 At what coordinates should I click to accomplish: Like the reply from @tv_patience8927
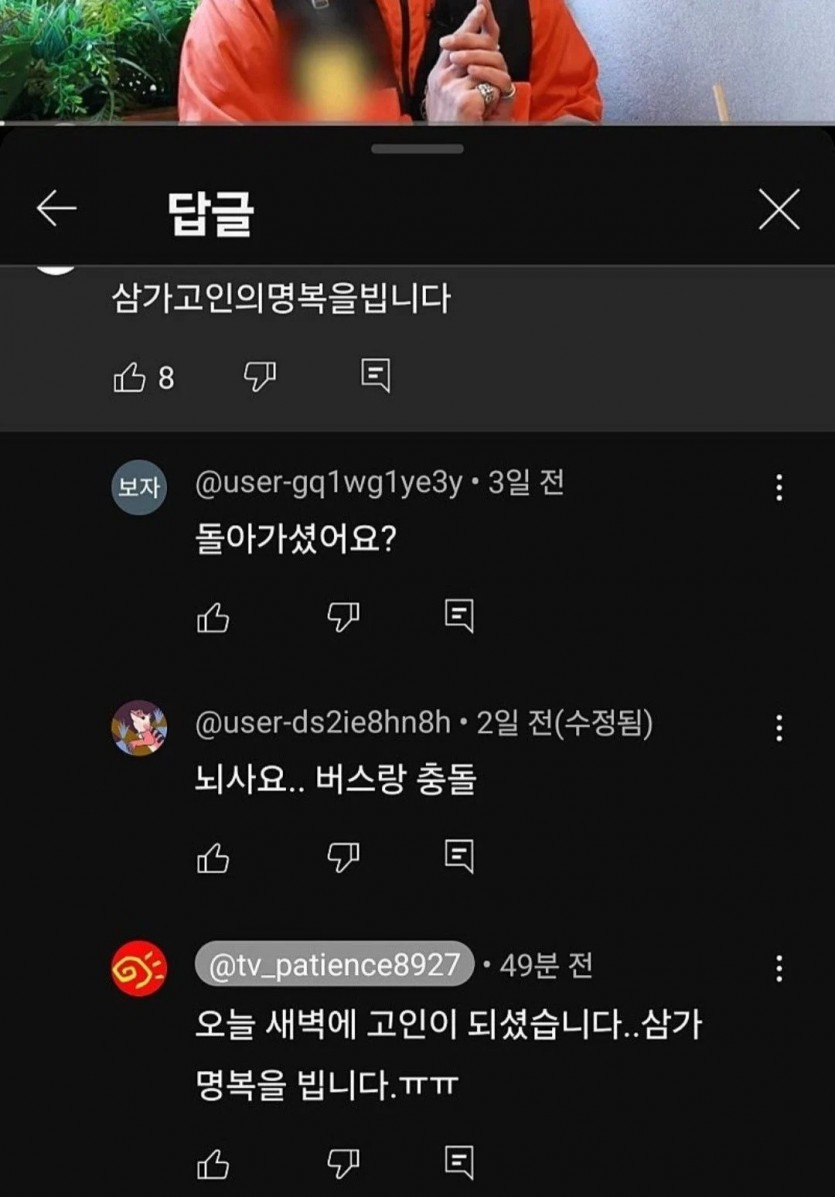[x=213, y=1162]
